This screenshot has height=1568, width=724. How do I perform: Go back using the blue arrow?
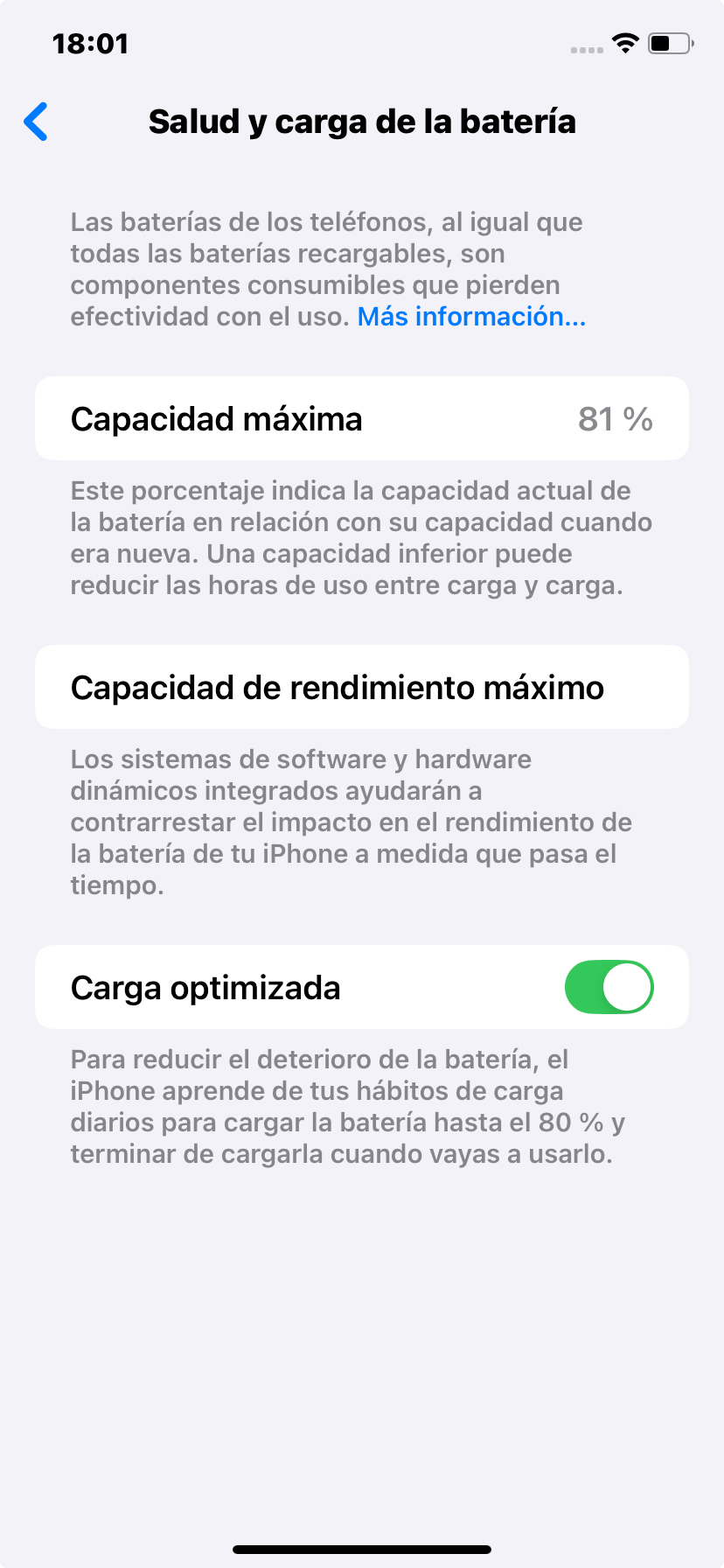click(36, 122)
